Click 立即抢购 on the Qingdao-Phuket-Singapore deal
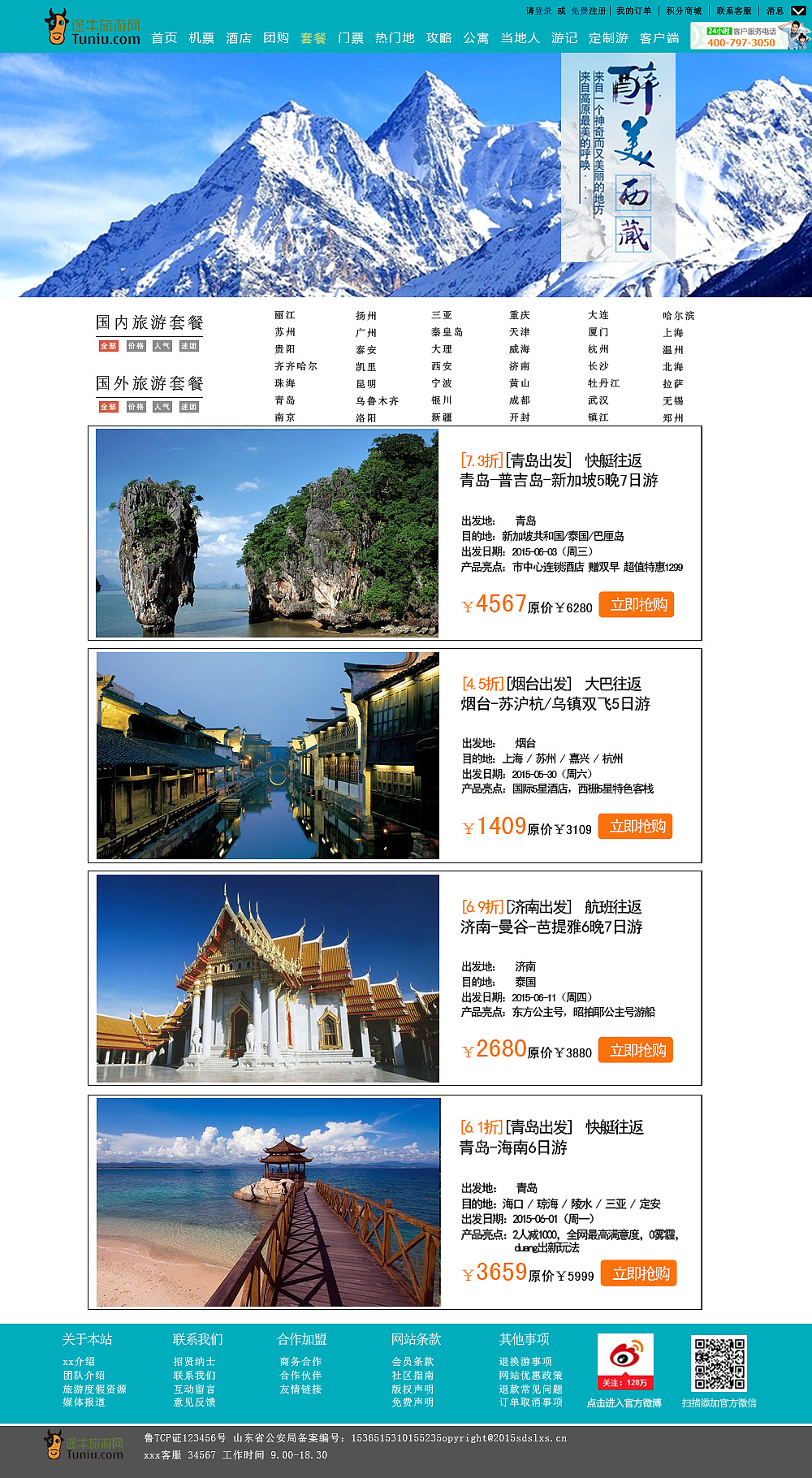 pyautogui.click(x=637, y=605)
